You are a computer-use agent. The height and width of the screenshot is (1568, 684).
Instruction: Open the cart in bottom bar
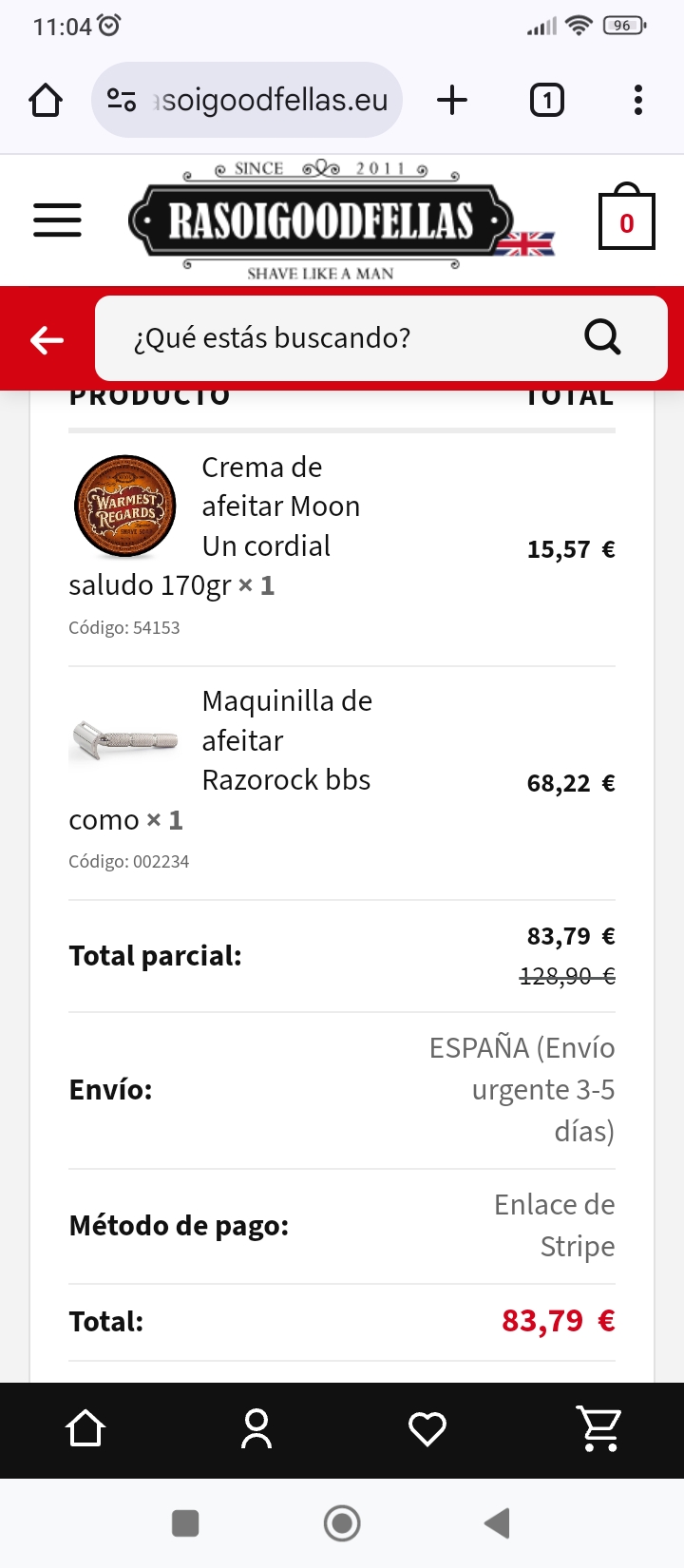[x=598, y=1428]
